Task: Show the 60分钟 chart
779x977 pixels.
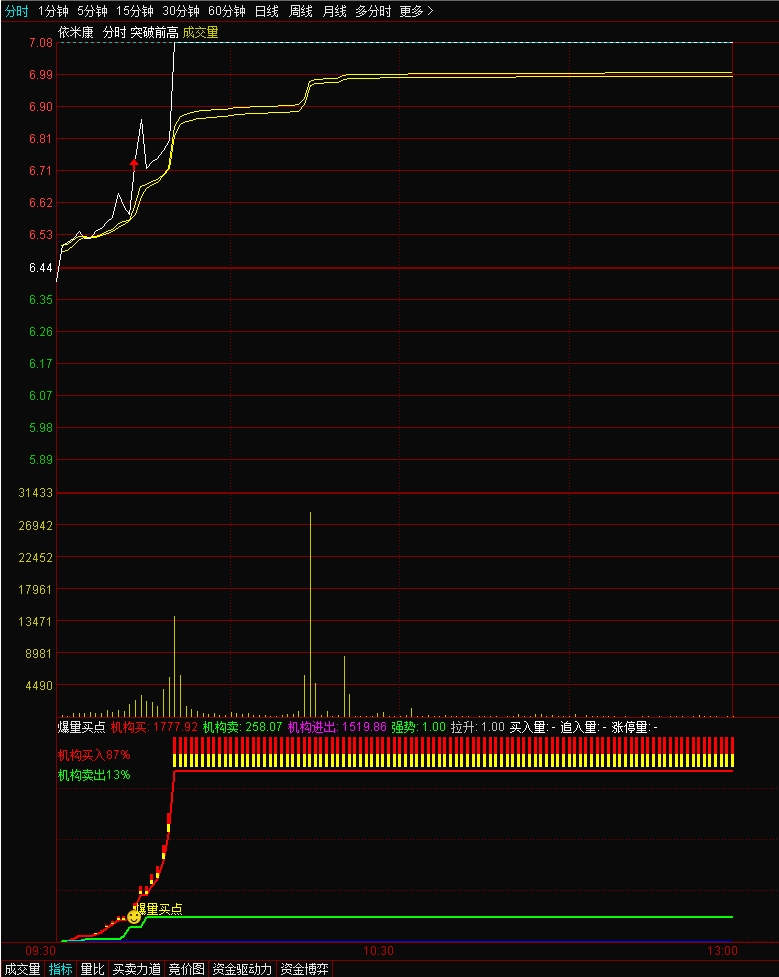Action: (x=227, y=11)
